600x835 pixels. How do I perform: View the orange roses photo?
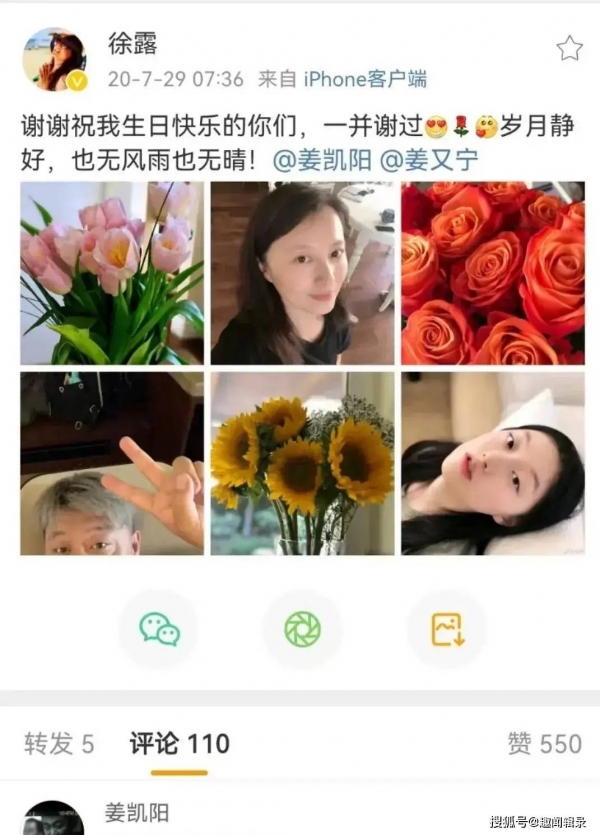pos(493,272)
